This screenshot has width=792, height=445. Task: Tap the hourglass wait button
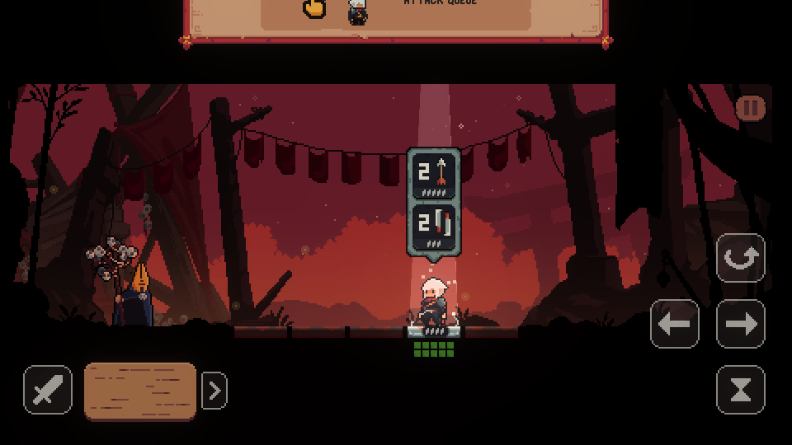point(741,389)
